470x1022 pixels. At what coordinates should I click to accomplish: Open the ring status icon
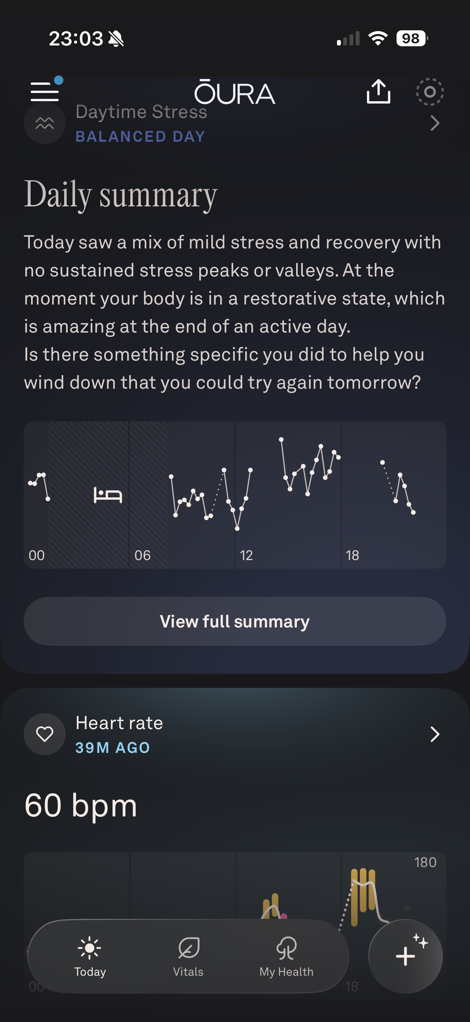click(430, 92)
